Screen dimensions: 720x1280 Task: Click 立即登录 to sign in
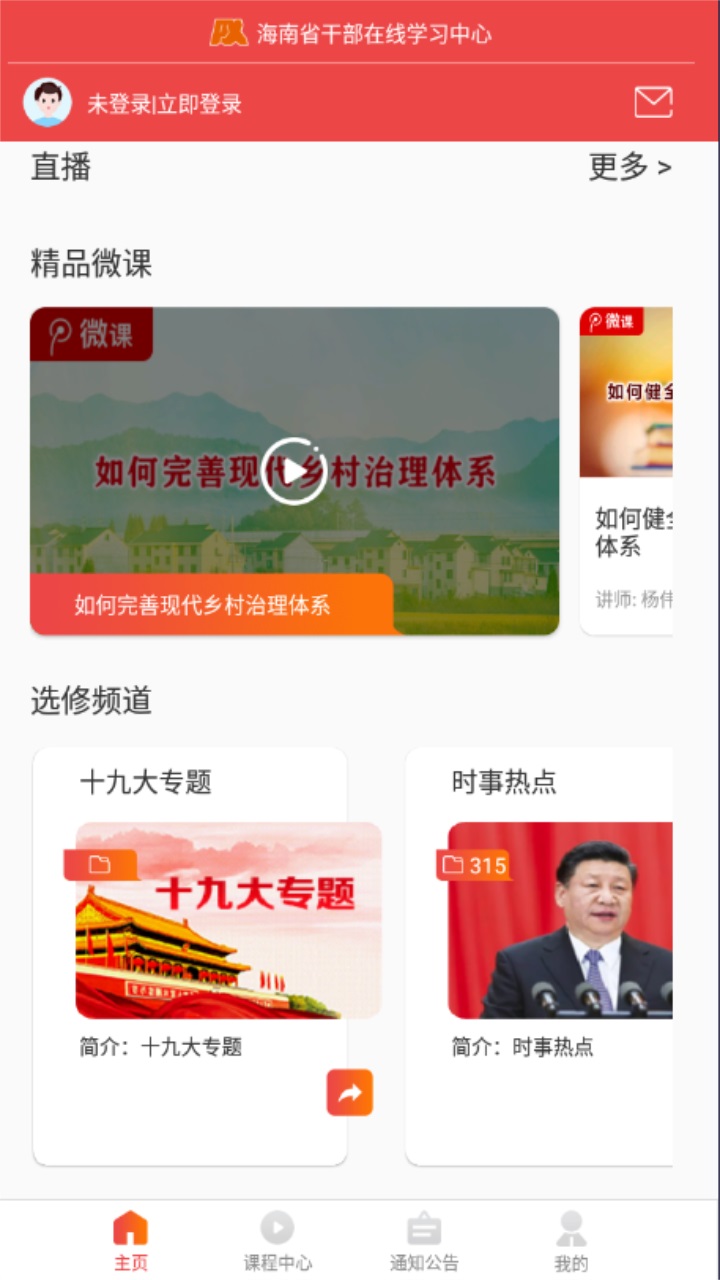196,103
